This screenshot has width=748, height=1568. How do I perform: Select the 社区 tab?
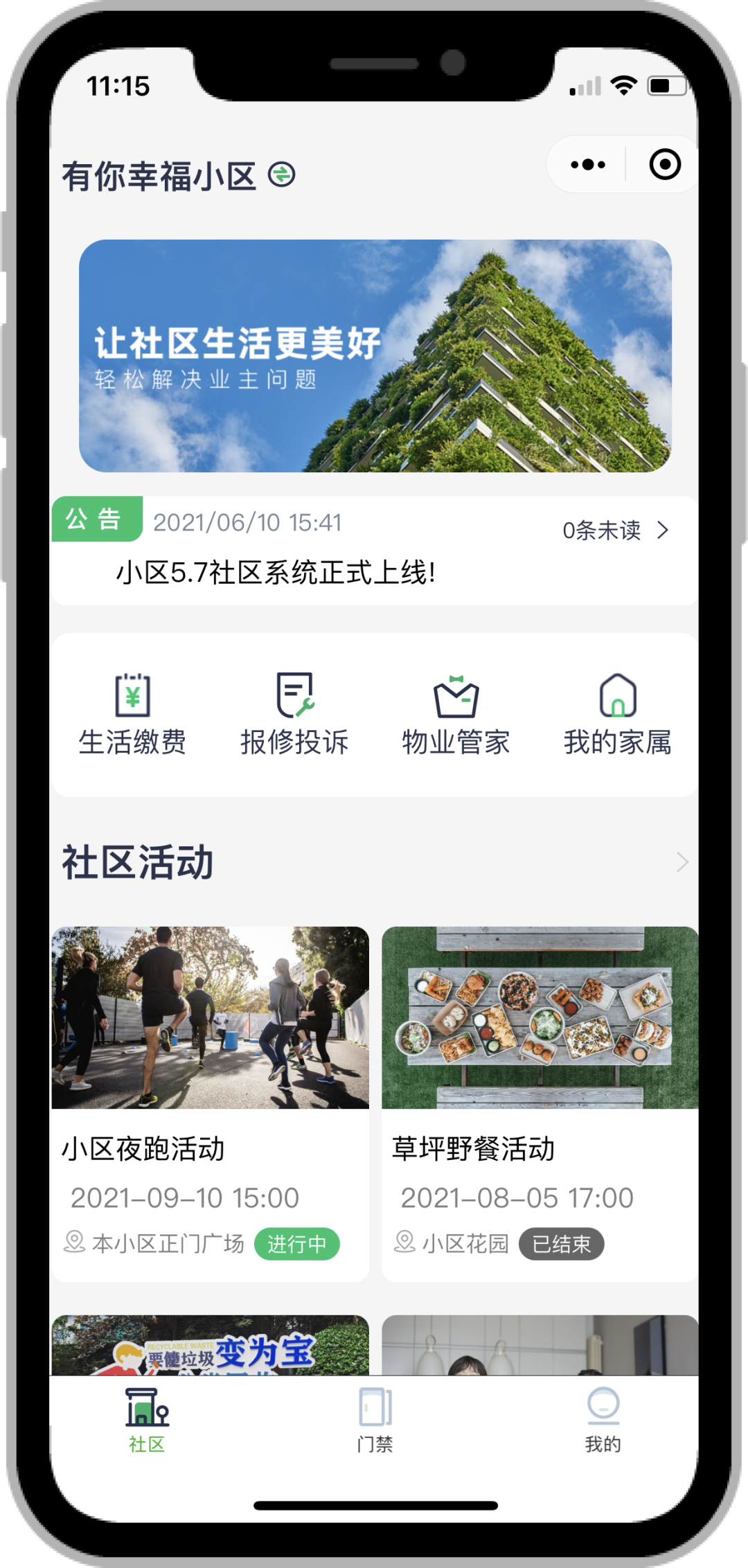[147, 1420]
